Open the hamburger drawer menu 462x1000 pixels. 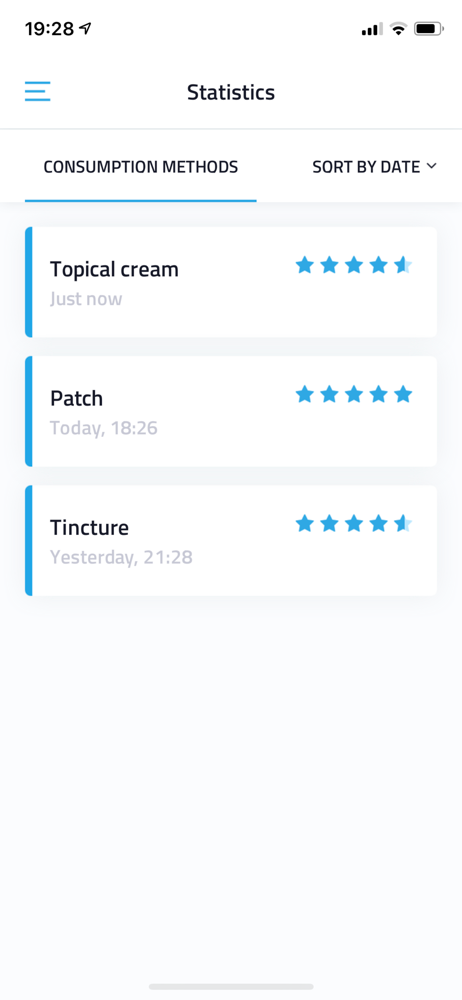pyautogui.click(x=38, y=92)
